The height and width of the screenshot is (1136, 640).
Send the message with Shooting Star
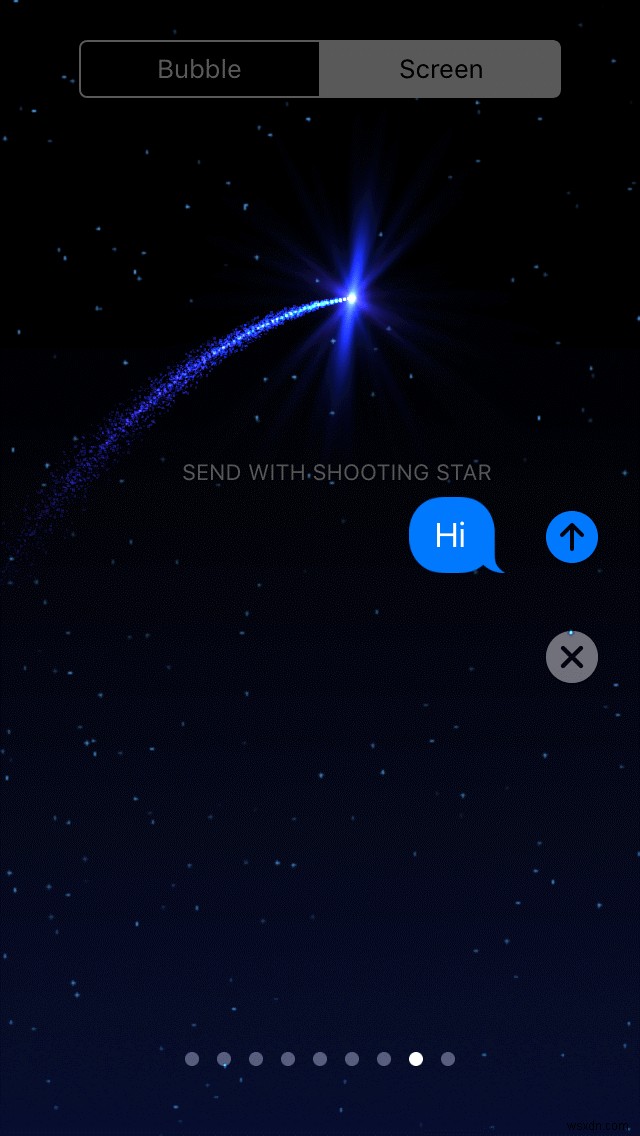coord(572,537)
